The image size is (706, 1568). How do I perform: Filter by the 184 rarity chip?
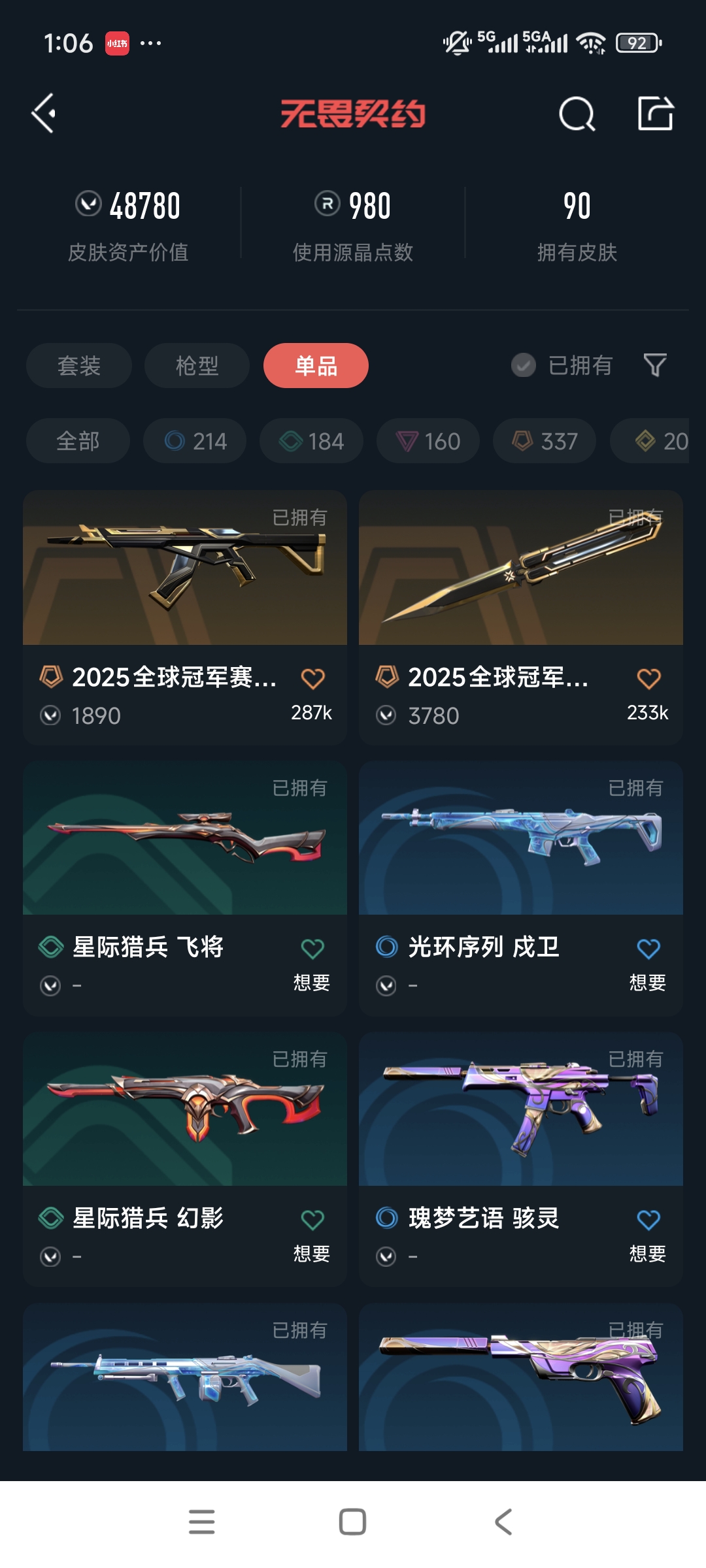(311, 442)
